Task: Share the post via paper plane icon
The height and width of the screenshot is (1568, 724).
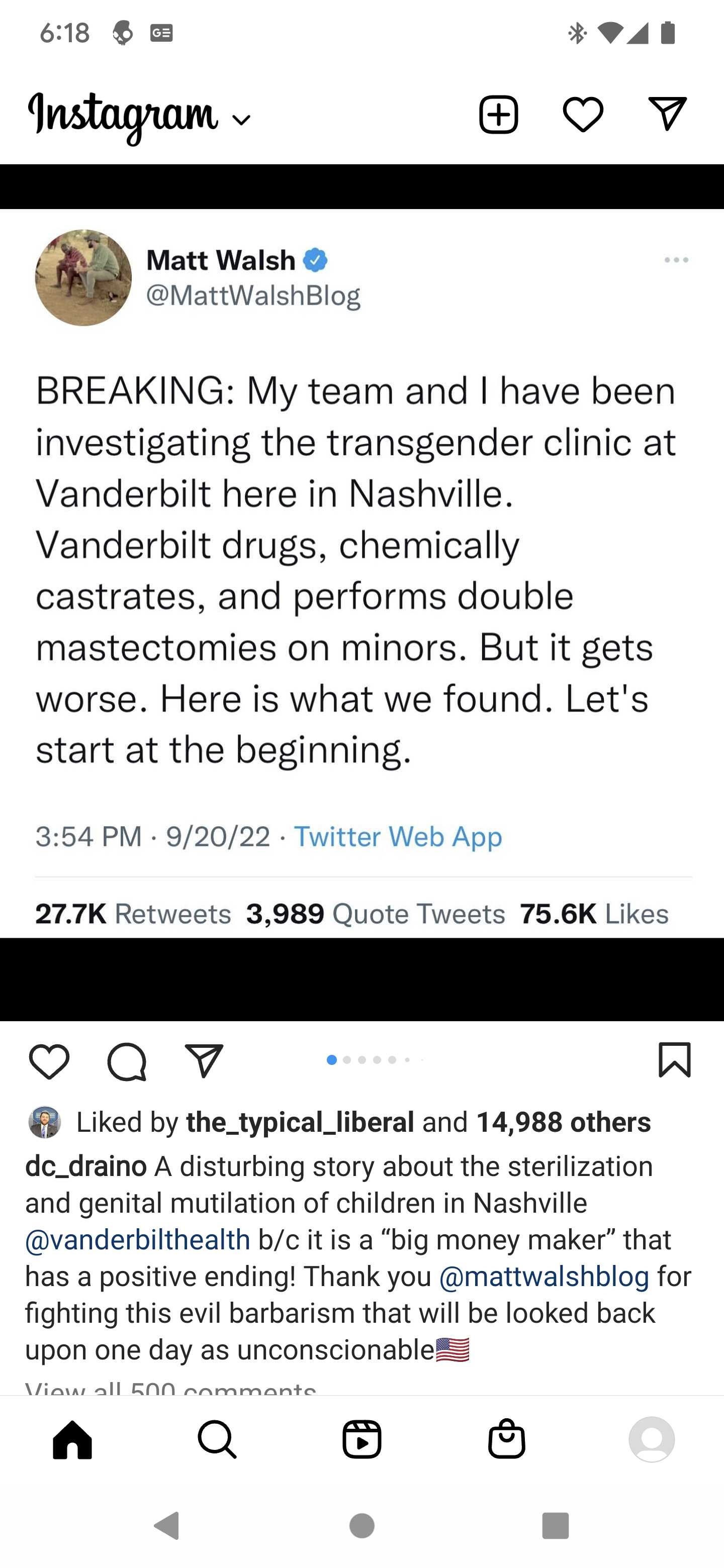Action: point(204,1061)
